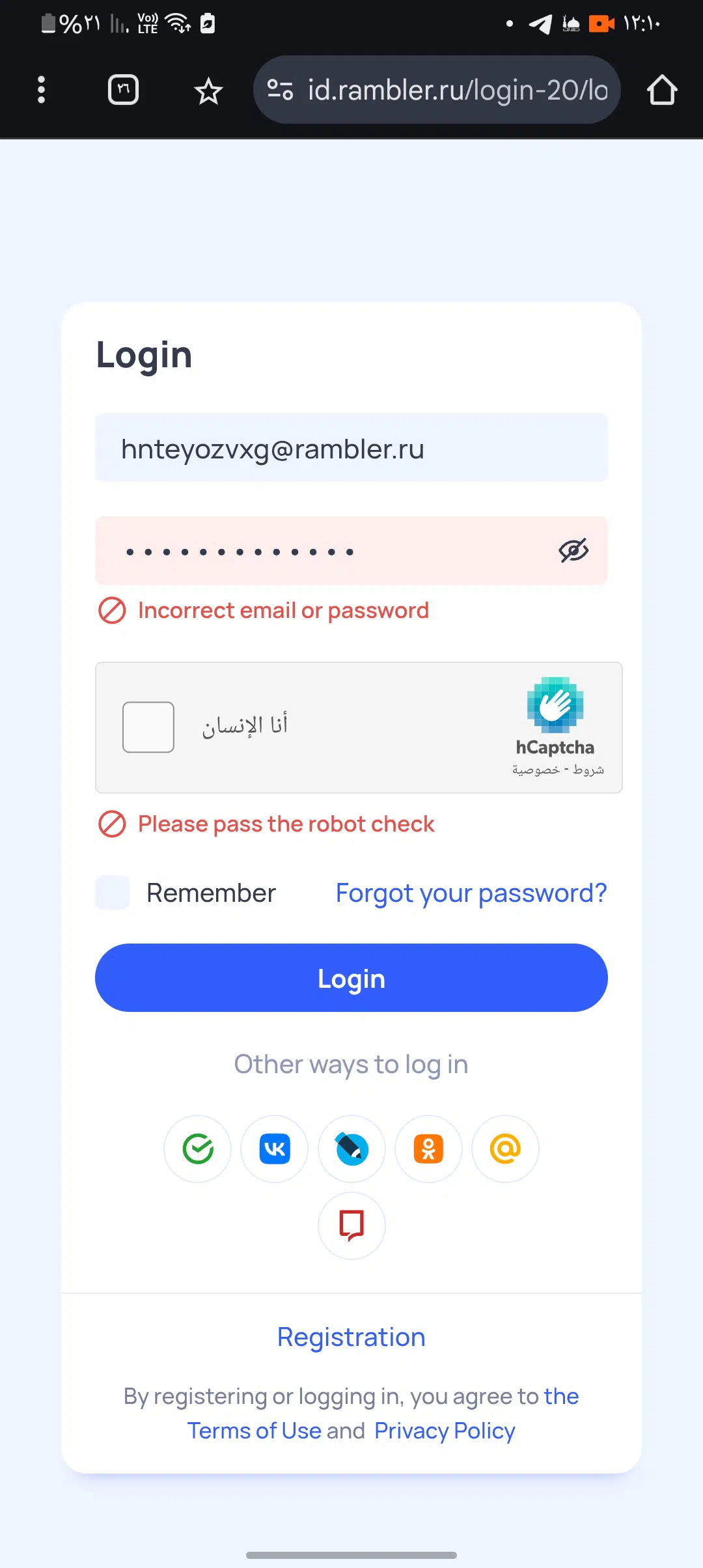Tap the blue Login button
This screenshot has height=1568, width=703.
(351, 978)
